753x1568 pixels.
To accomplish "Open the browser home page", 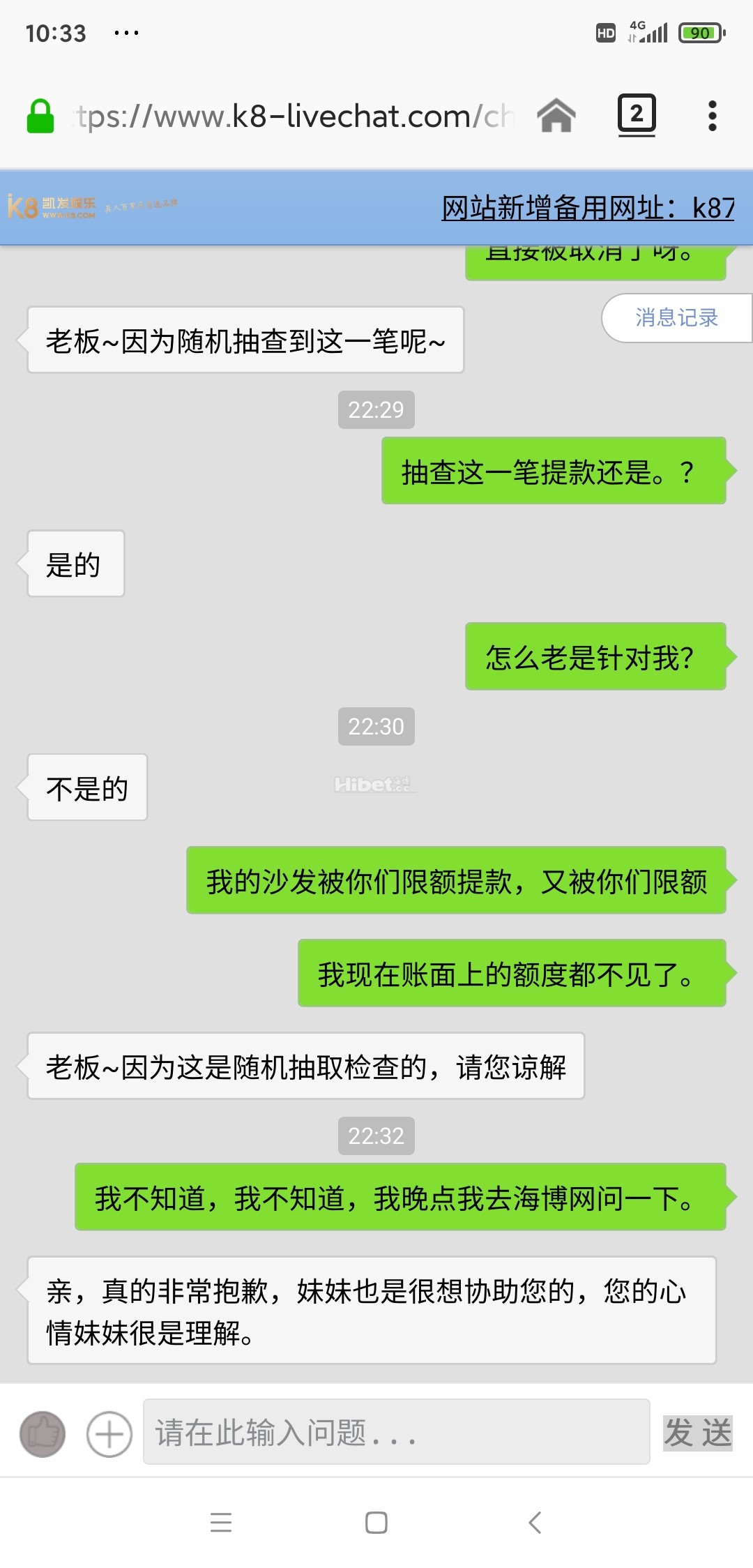I will click(556, 116).
